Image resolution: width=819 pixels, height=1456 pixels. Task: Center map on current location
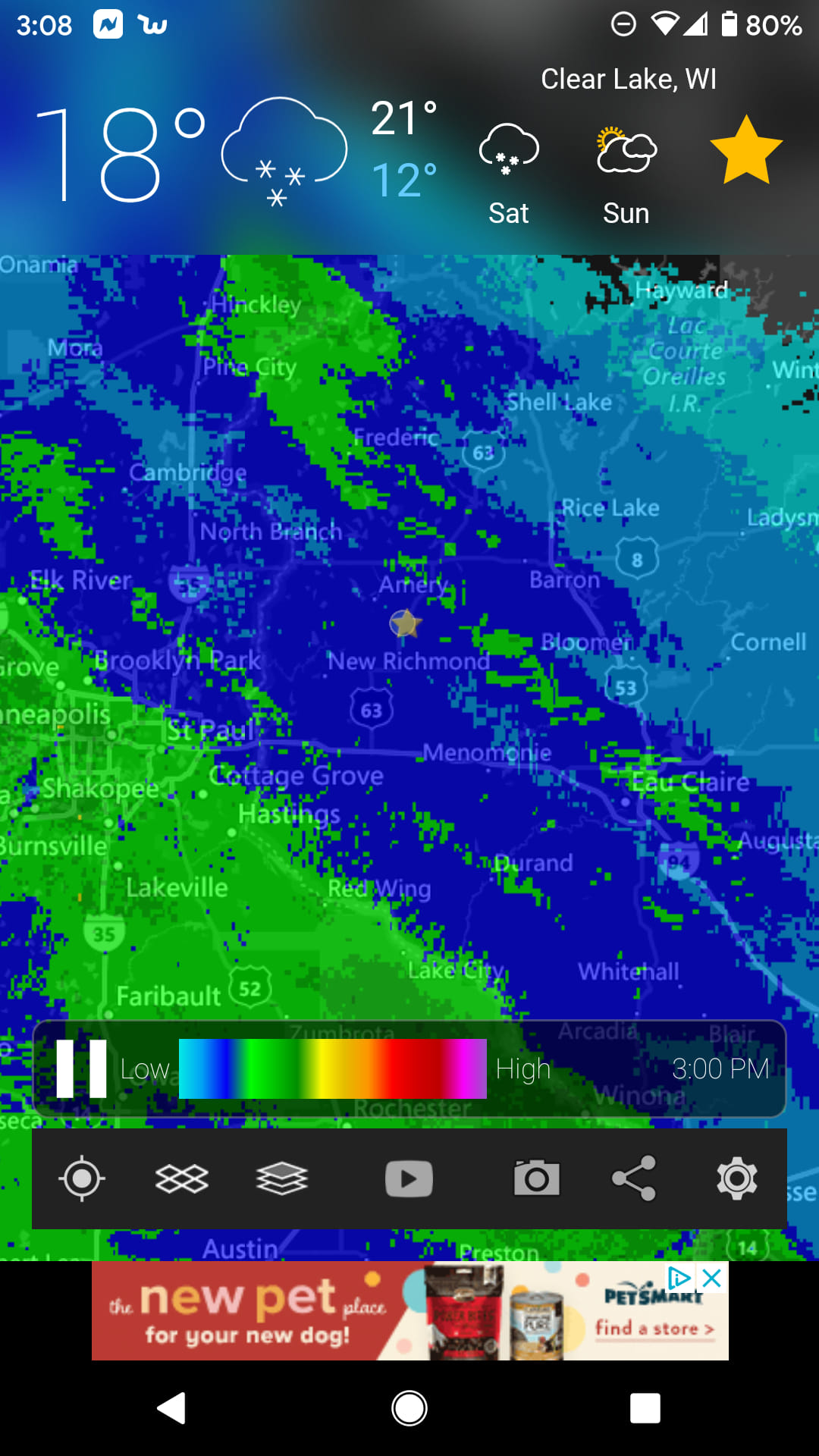[x=82, y=1179]
